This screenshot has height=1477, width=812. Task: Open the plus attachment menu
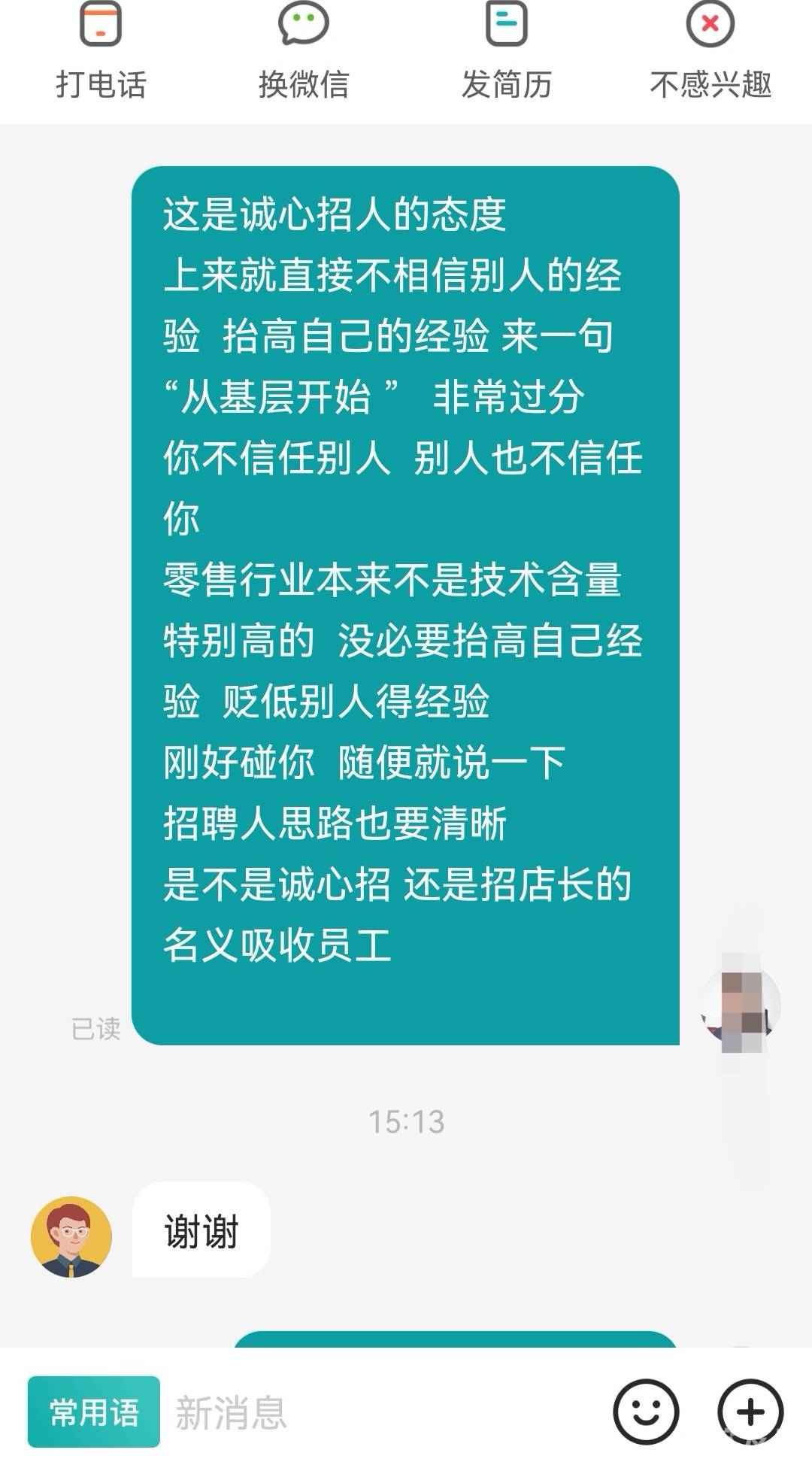[x=750, y=1412]
